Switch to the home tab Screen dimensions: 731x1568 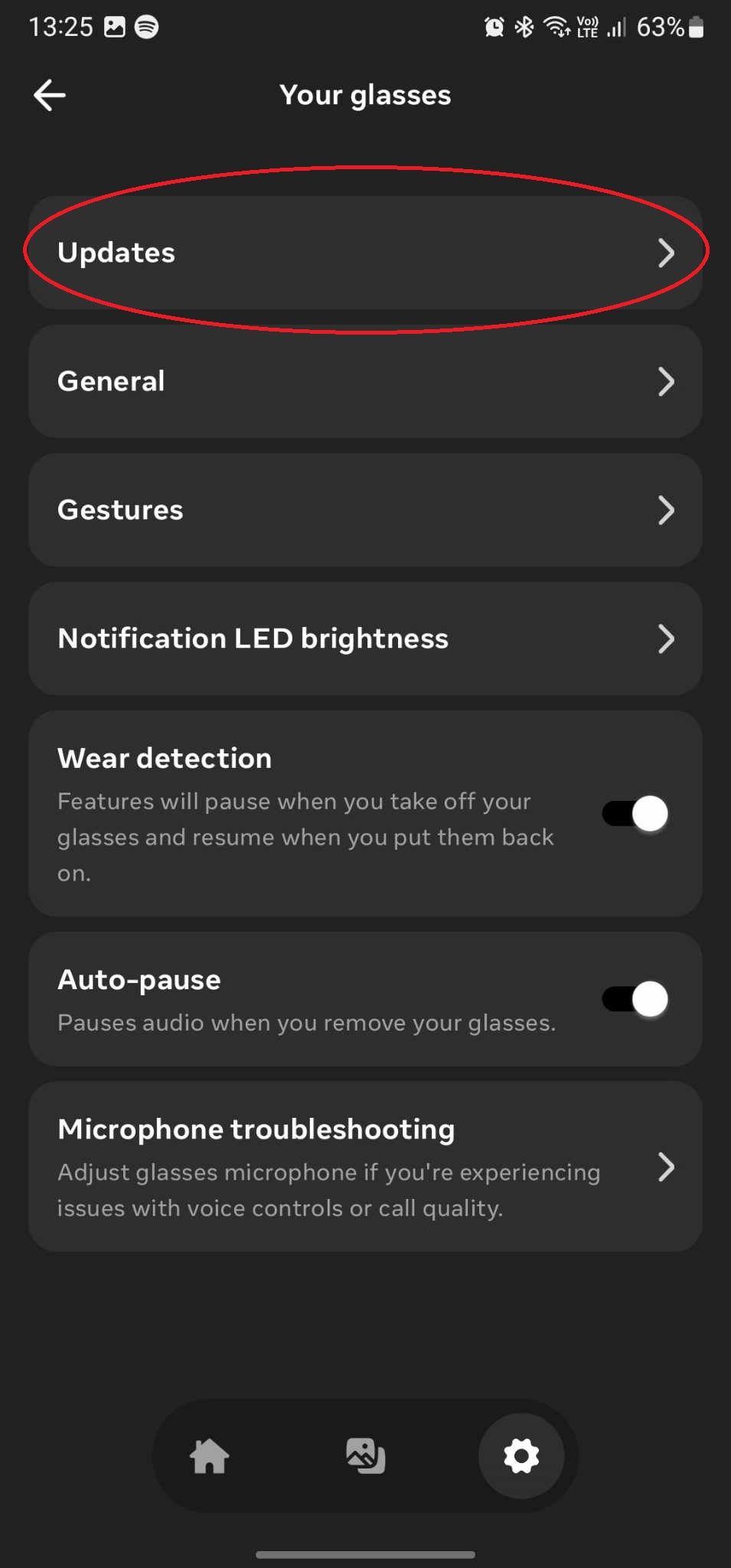coord(209,1455)
